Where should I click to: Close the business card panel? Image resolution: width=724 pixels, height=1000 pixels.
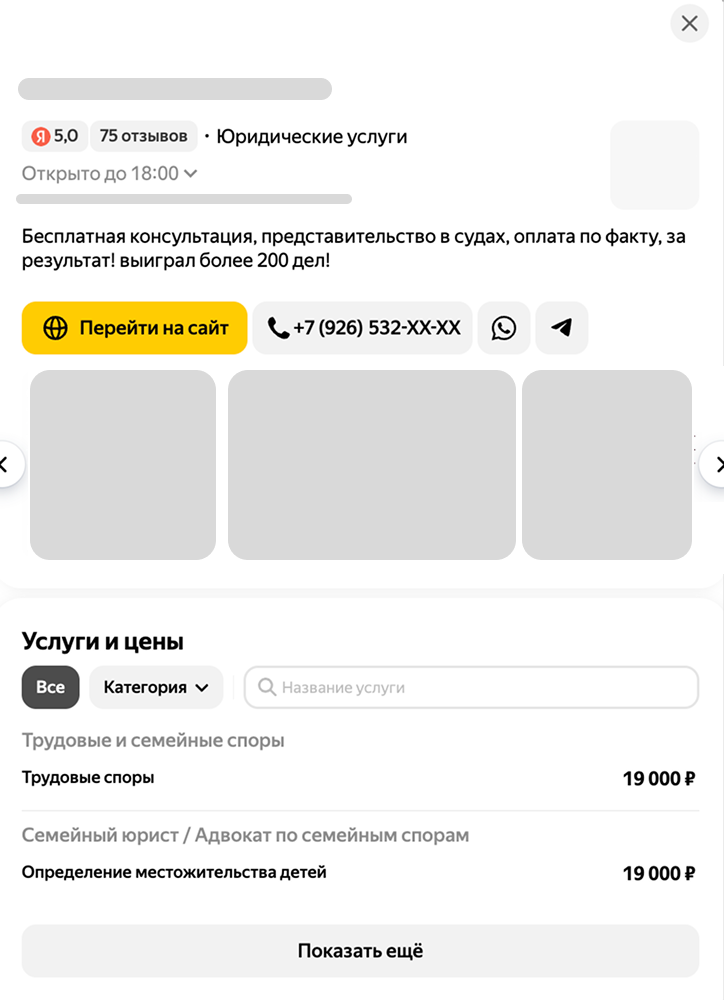coord(689,24)
